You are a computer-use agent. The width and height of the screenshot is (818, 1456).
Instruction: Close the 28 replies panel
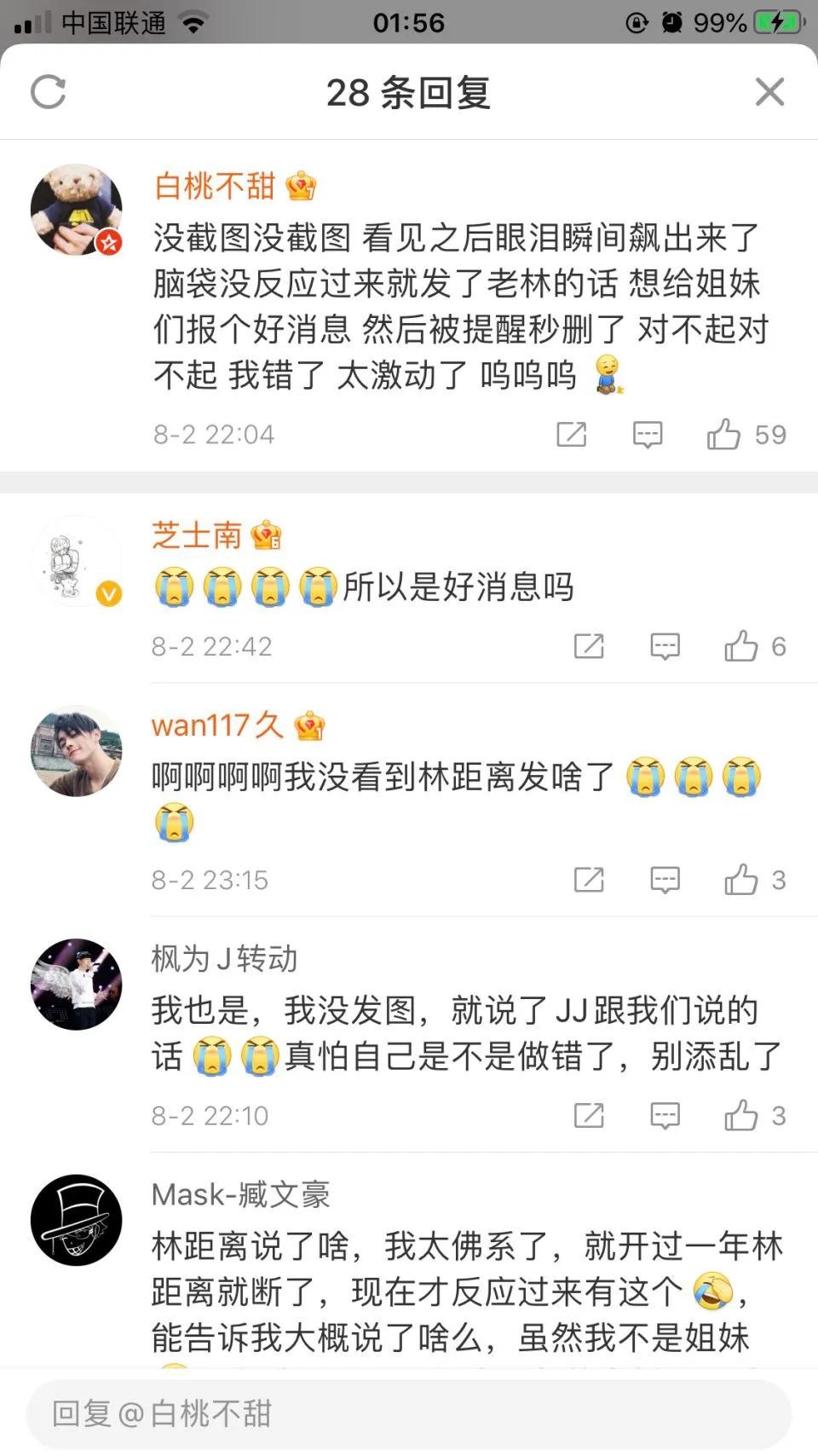(x=769, y=92)
